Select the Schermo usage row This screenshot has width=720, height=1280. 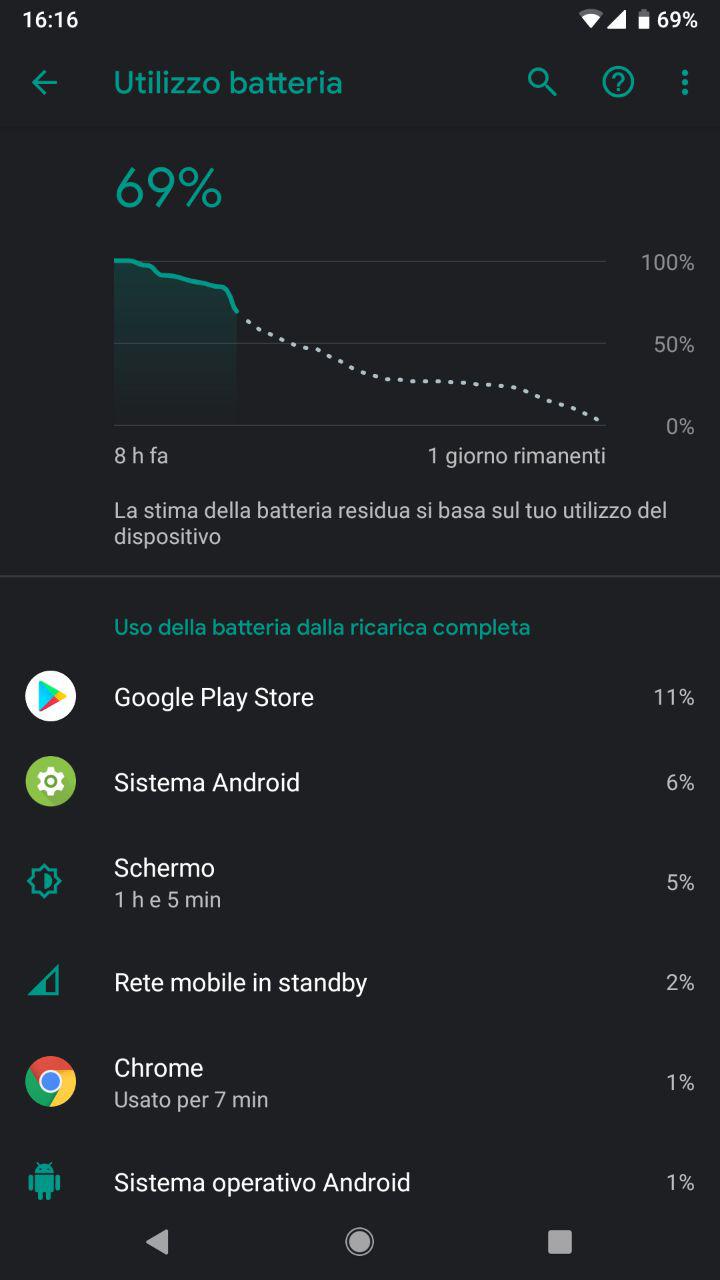pos(360,882)
